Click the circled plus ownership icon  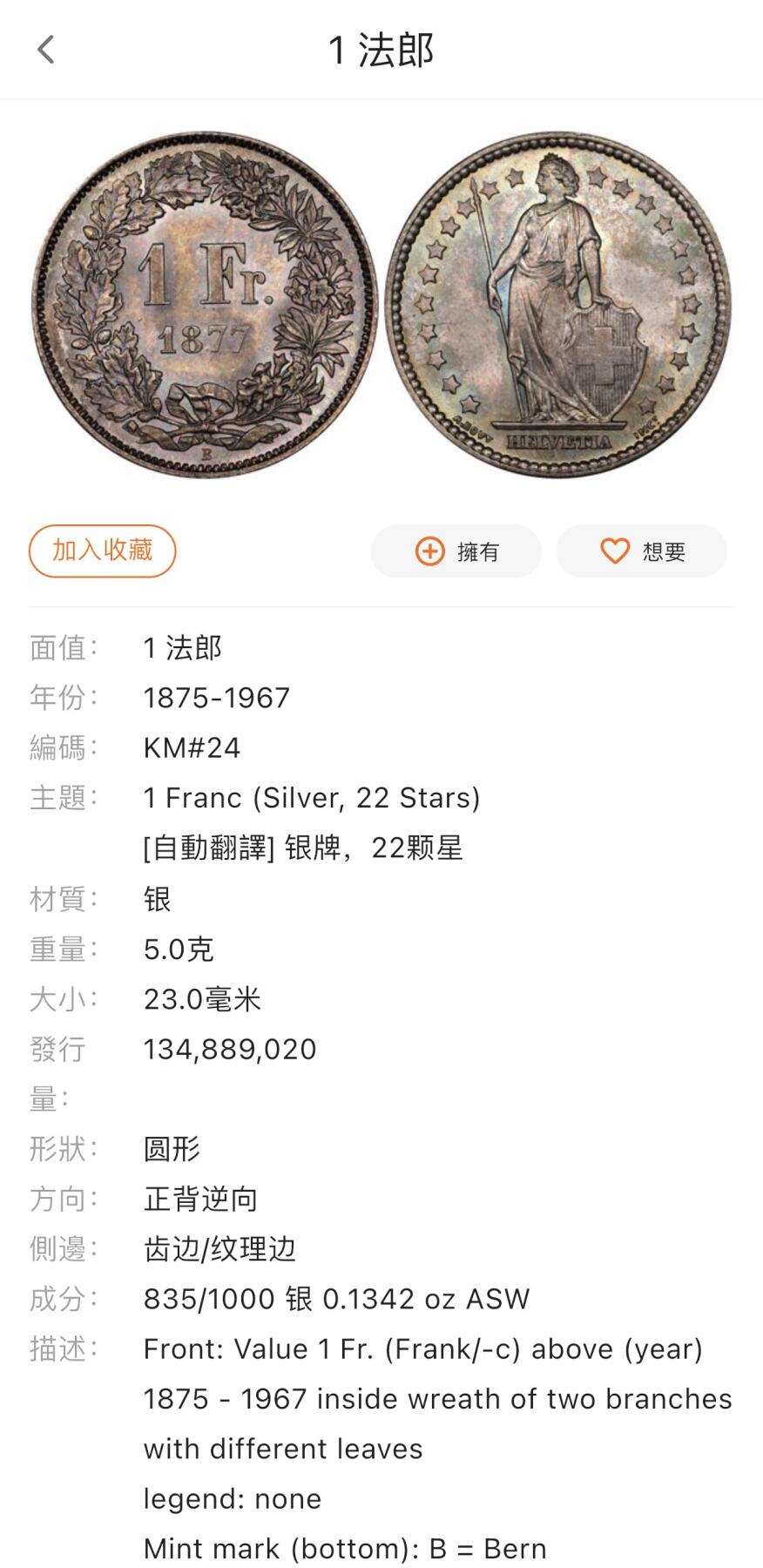[x=429, y=551]
